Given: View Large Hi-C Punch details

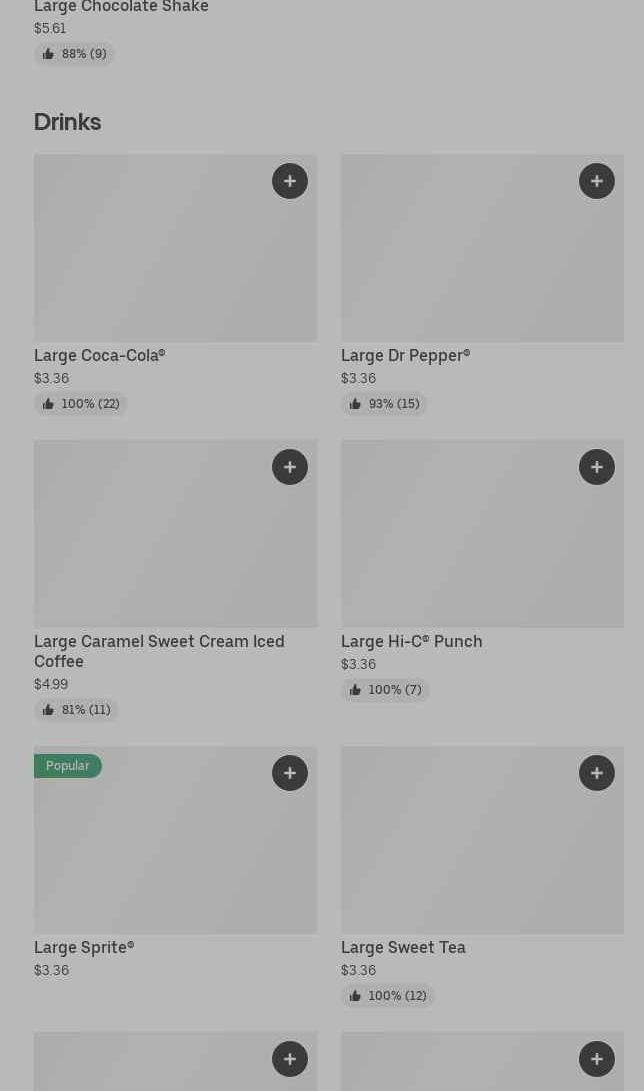Looking at the screenshot, I should pos(482,571).
